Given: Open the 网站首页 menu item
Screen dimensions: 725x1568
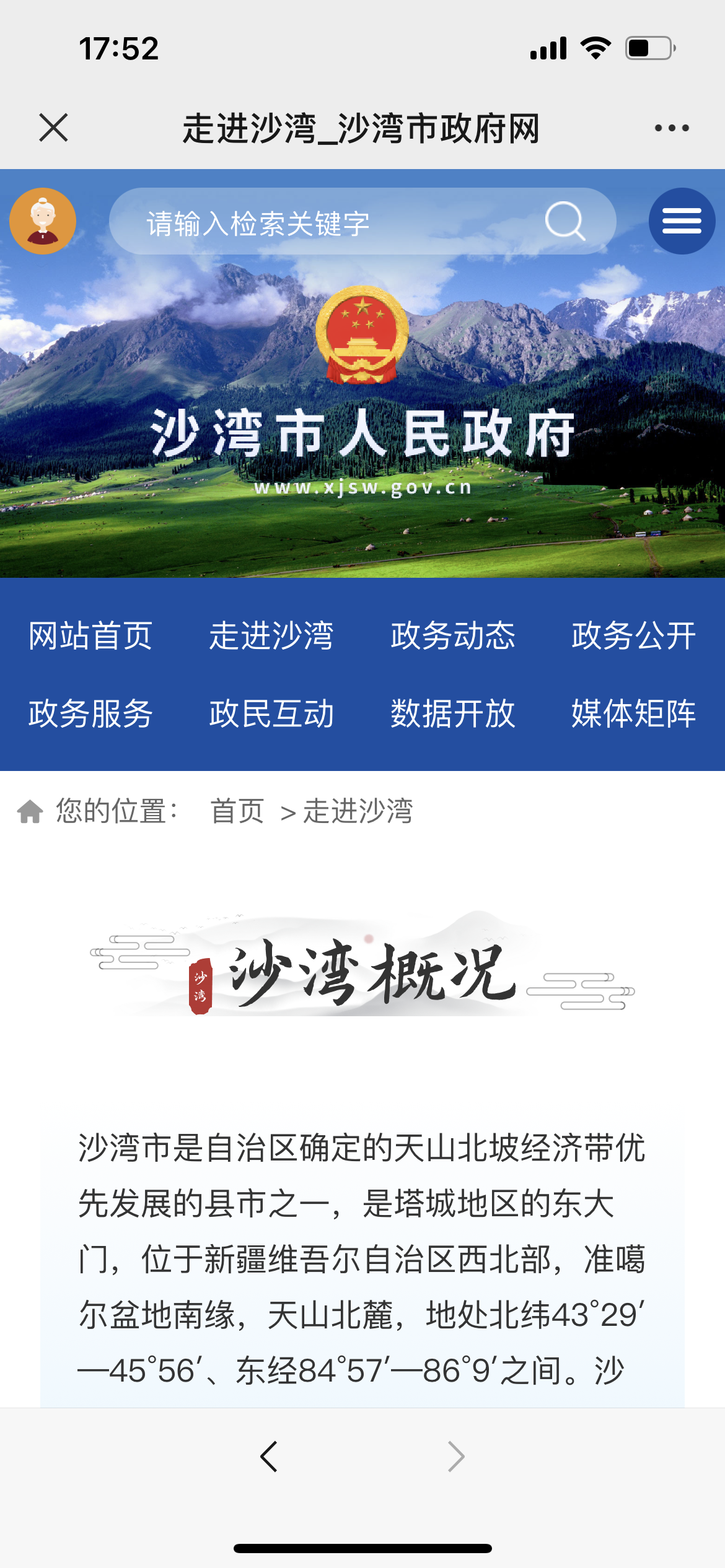Looking at the screenshot, I should [x=90, y=635].
